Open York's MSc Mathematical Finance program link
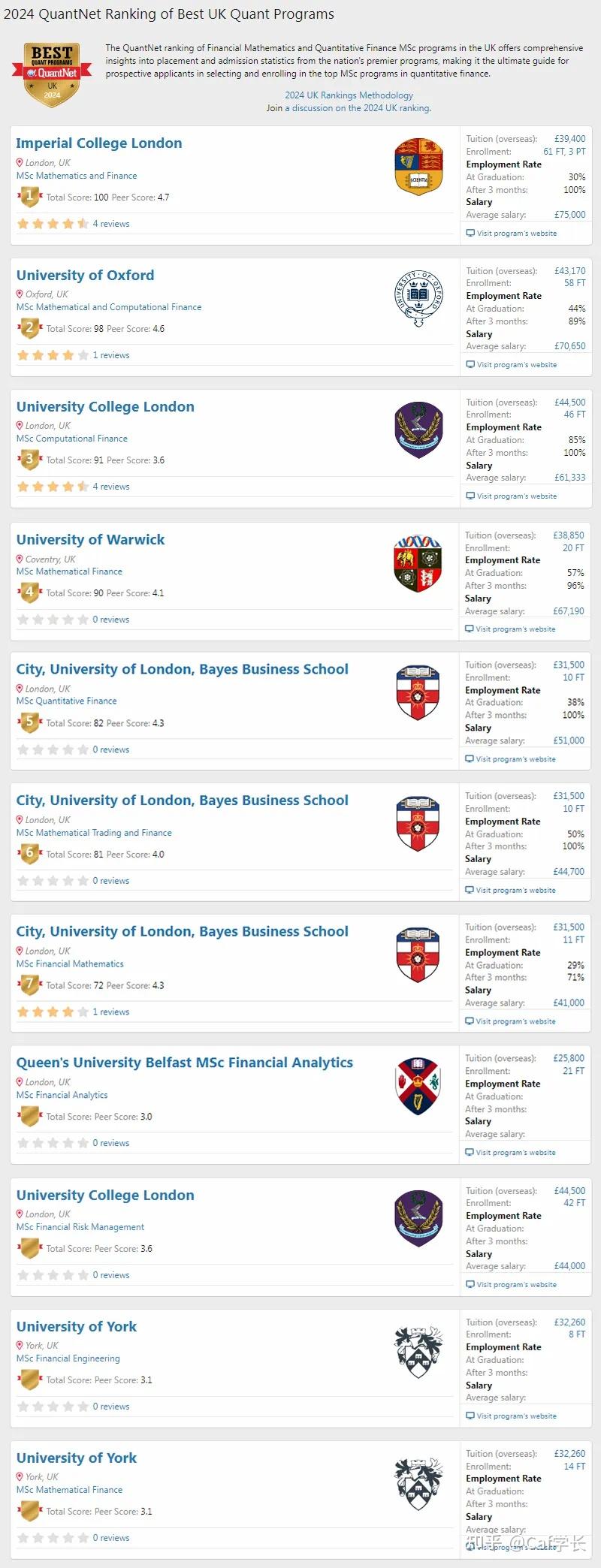 pyautogui.click(x=69, y=1490)
